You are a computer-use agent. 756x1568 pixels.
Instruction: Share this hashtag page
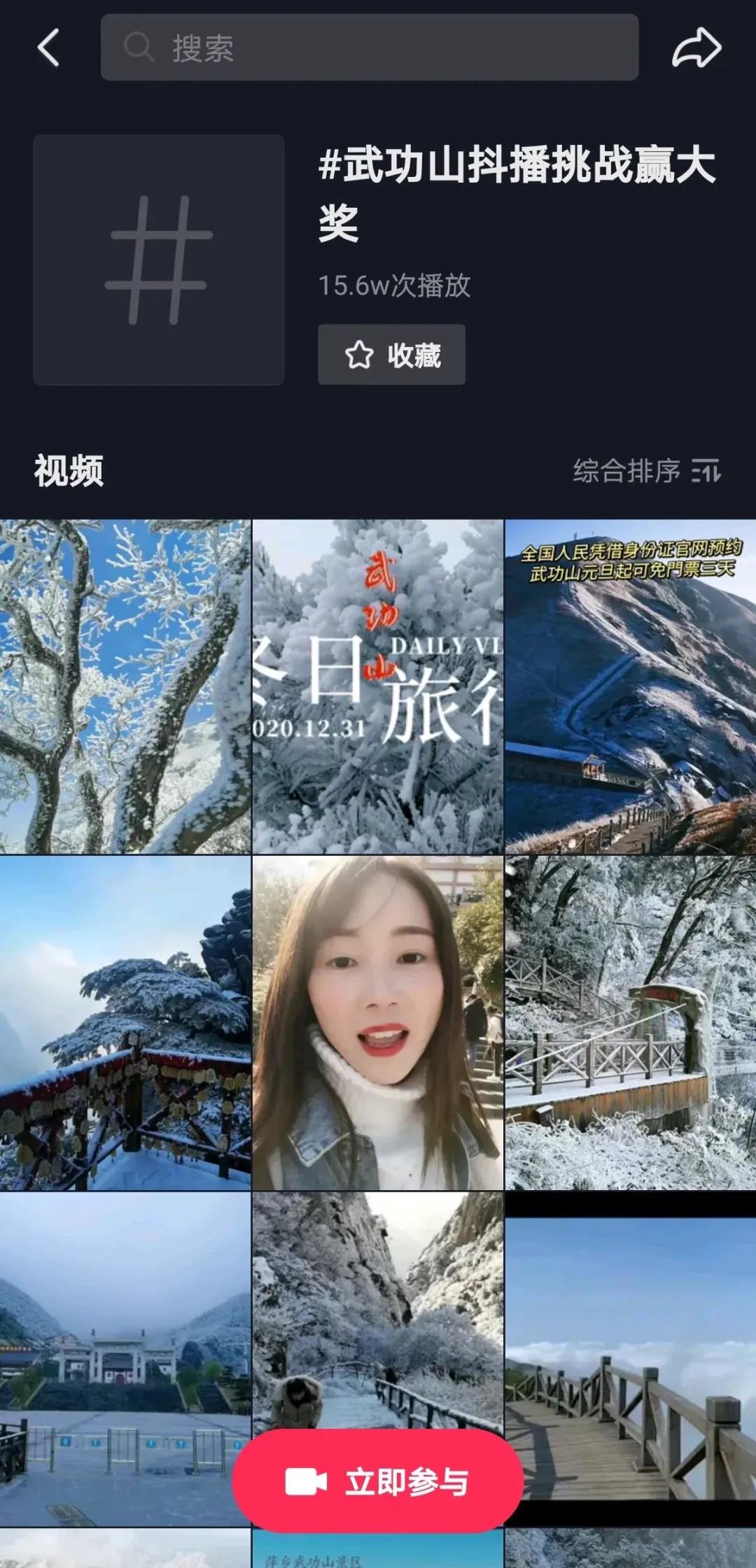(696, 48)
